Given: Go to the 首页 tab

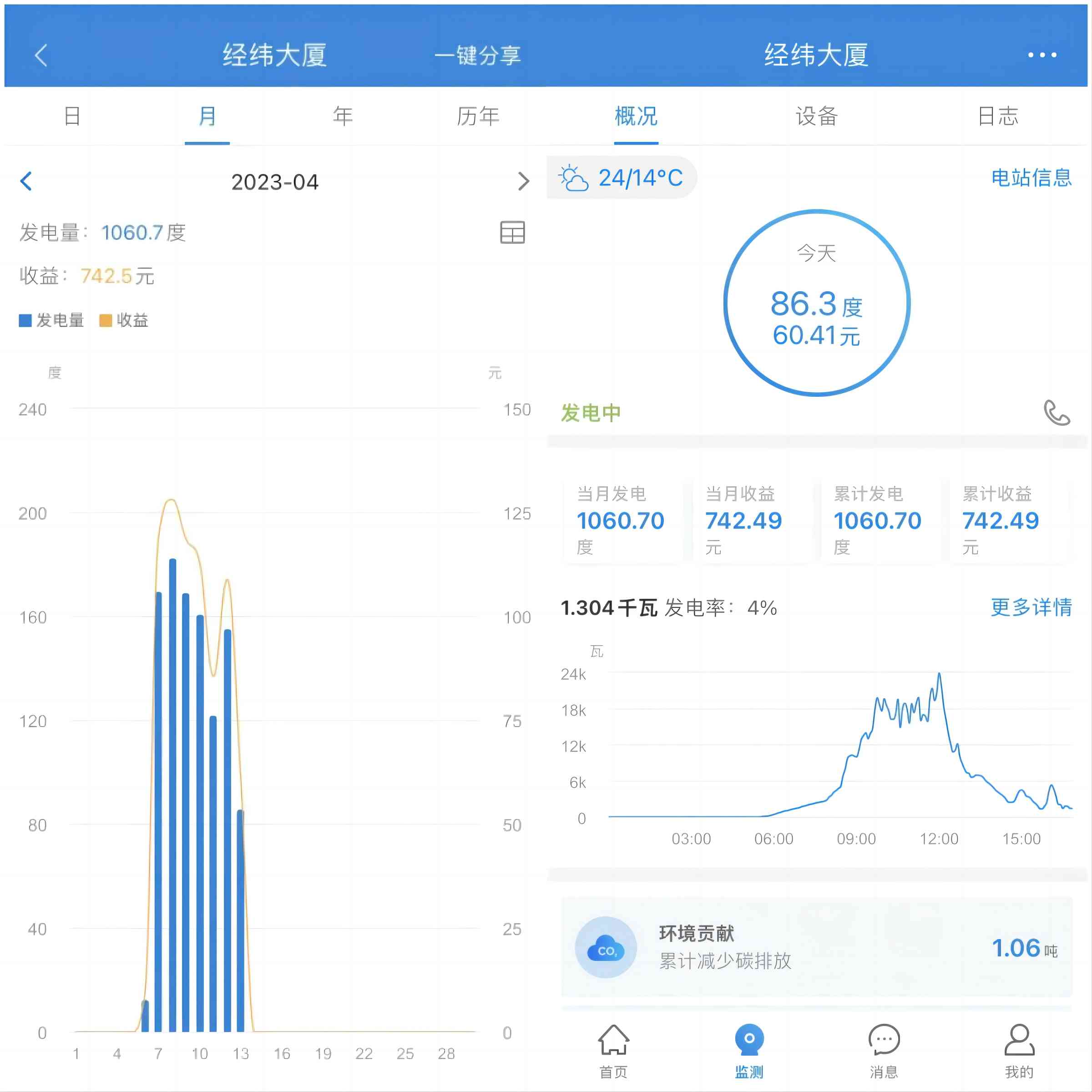Looking at the screenshot, I should click(x=613, y=1049).
